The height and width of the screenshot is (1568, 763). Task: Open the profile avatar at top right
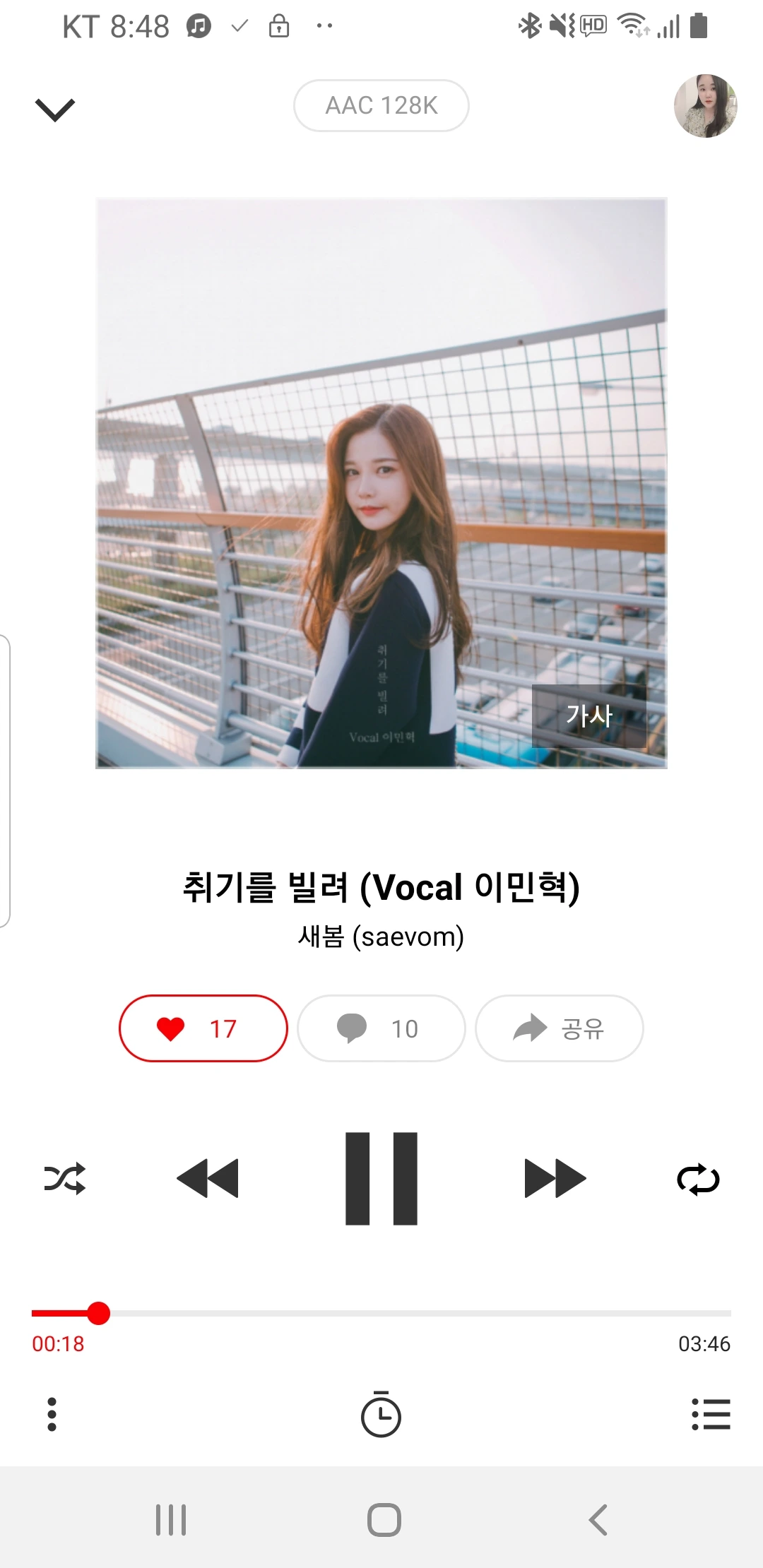click(x=705, y=106)
